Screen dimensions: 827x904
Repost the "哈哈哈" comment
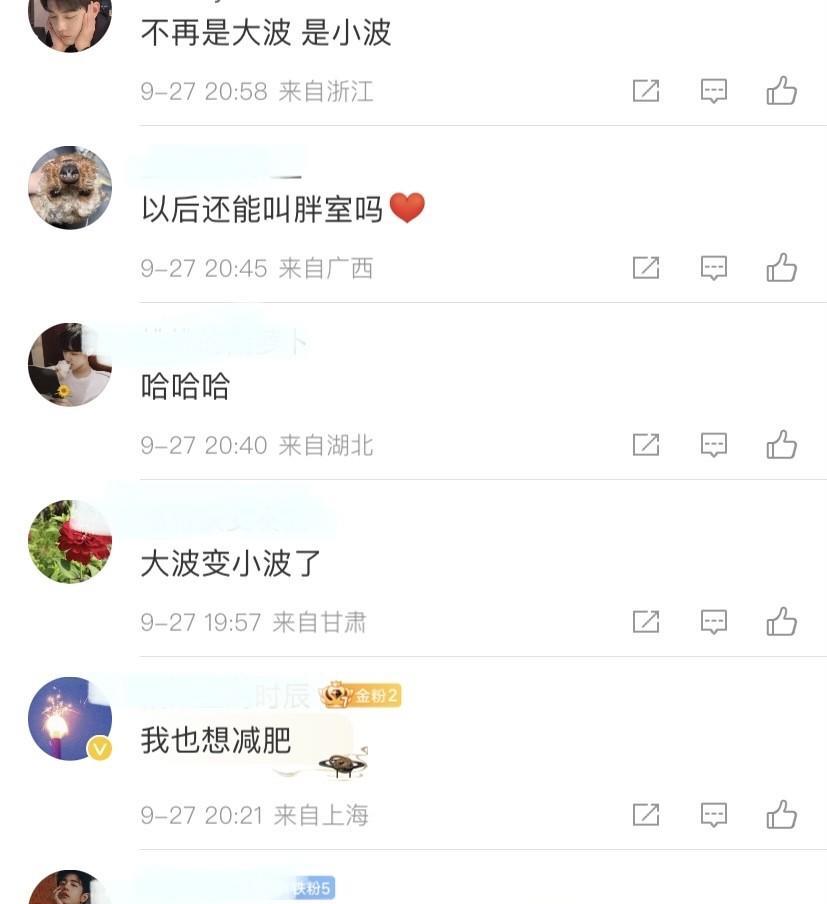646,445
